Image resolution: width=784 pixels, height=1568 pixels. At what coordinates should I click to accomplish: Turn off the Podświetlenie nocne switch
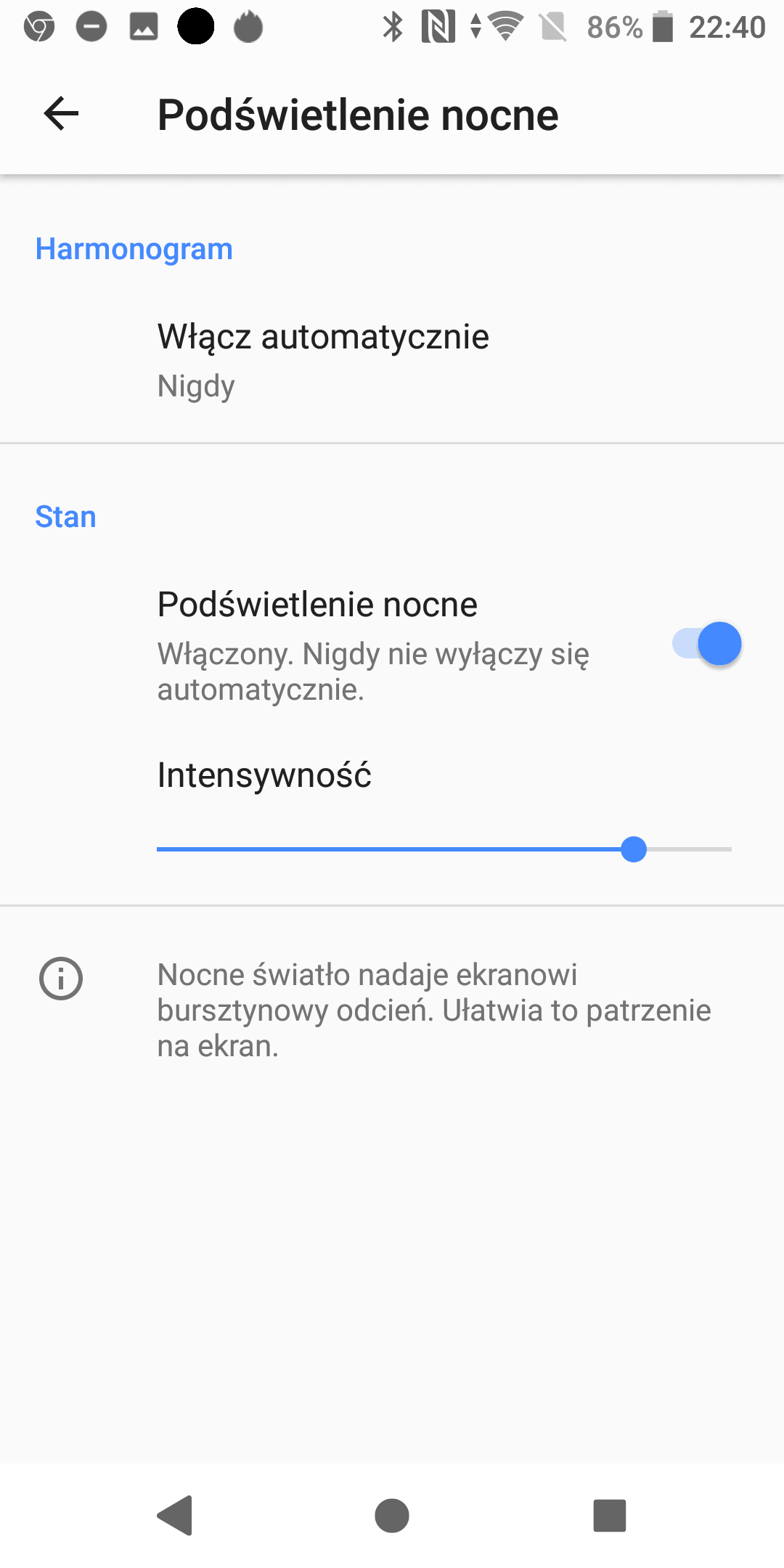click(x=707, y=644)
